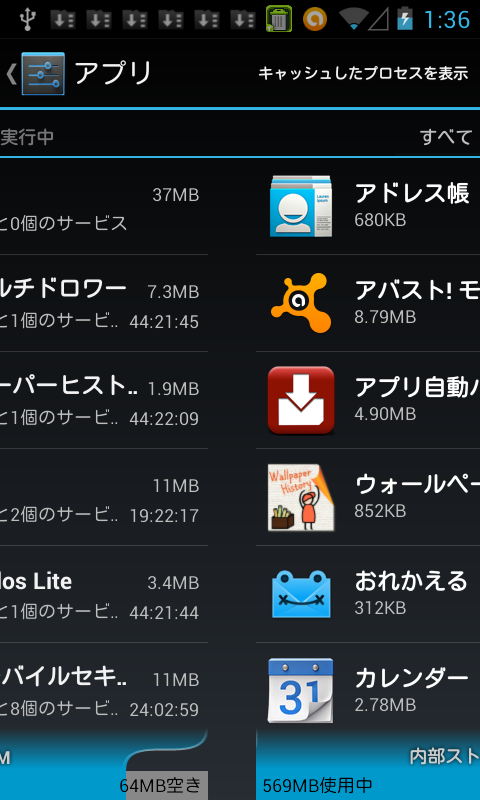Open the los Lite running service row
Image resolution: width=480 pixels, height=800 pixels.
(104, 594)
